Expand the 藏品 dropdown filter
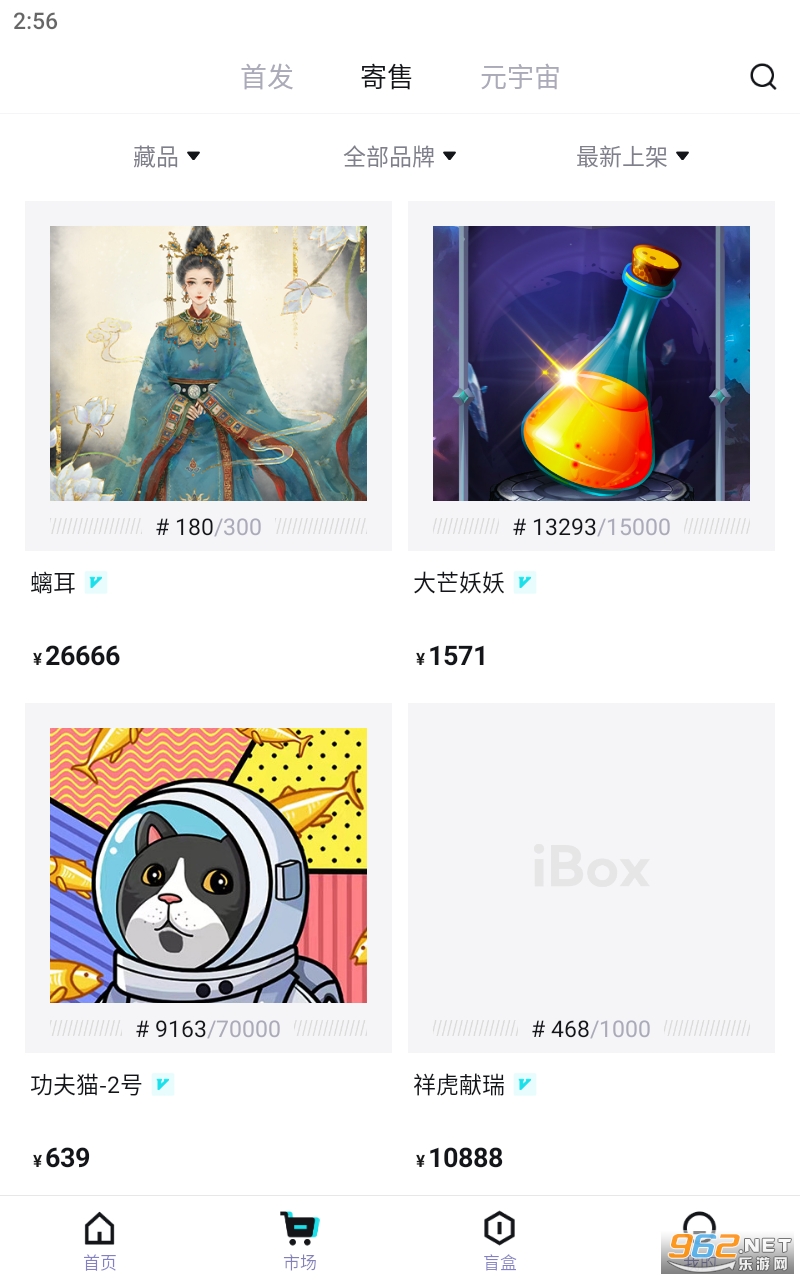800x1280 pixels. pyautogui.click(x=166, y=156)
